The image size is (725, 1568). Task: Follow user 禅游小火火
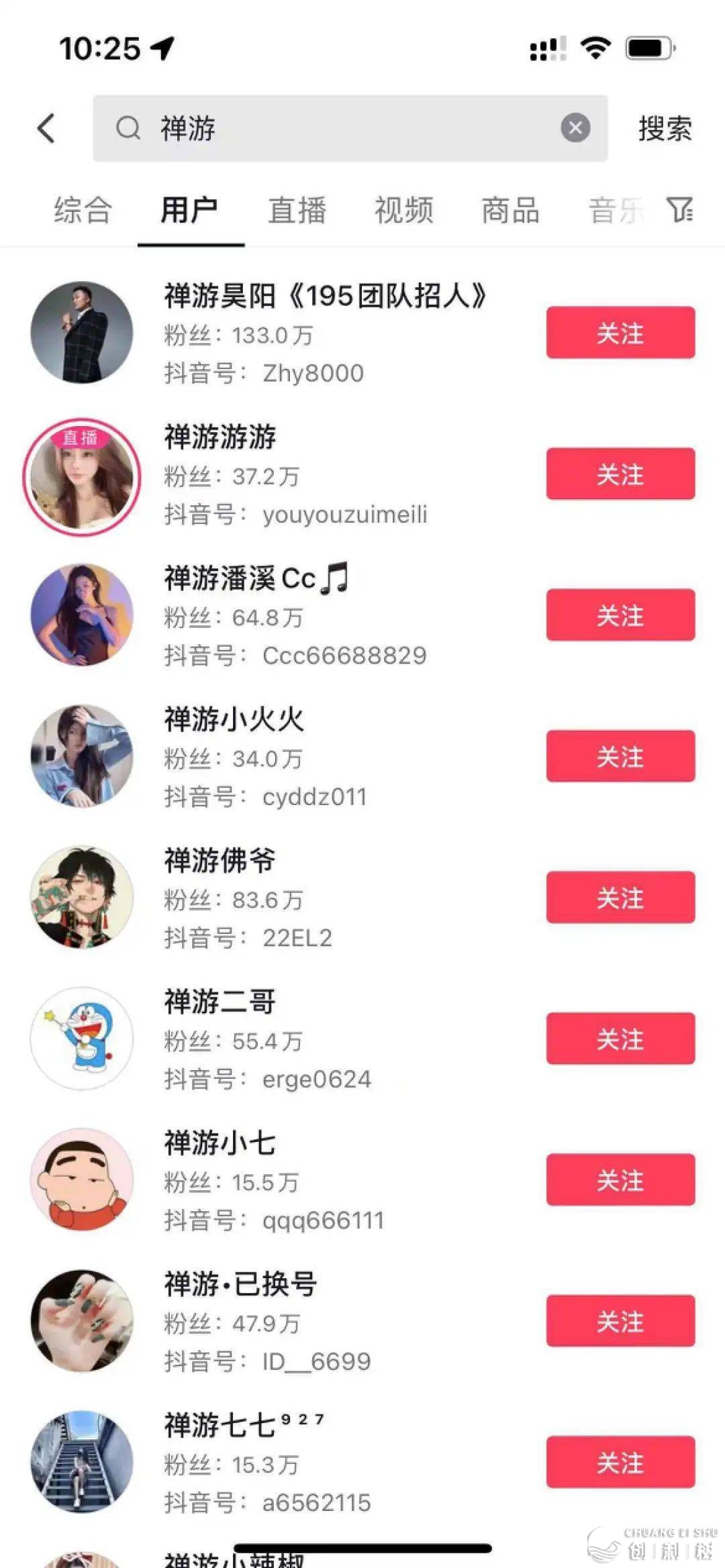point(620,756)
